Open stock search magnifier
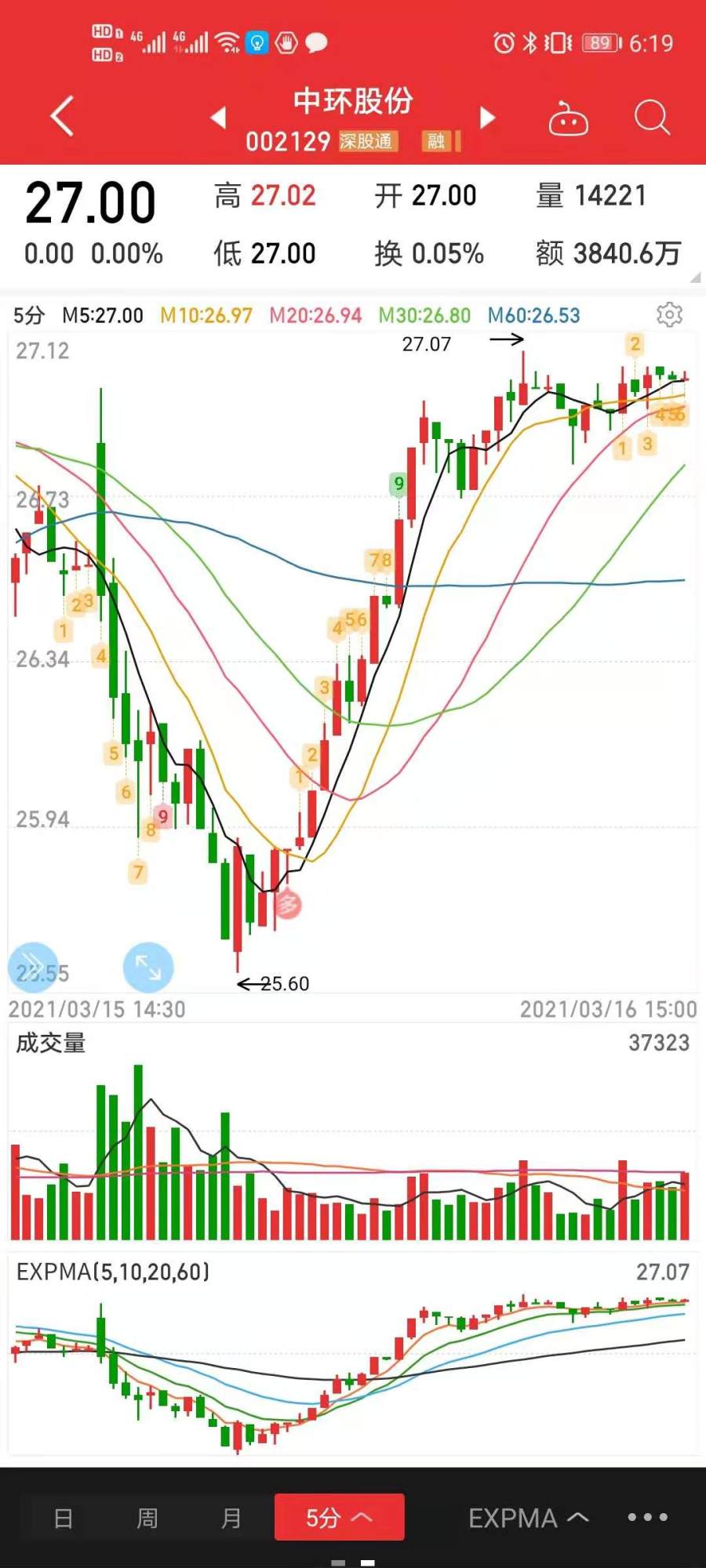Screen dimensions: 706x1568 point(652,118)
